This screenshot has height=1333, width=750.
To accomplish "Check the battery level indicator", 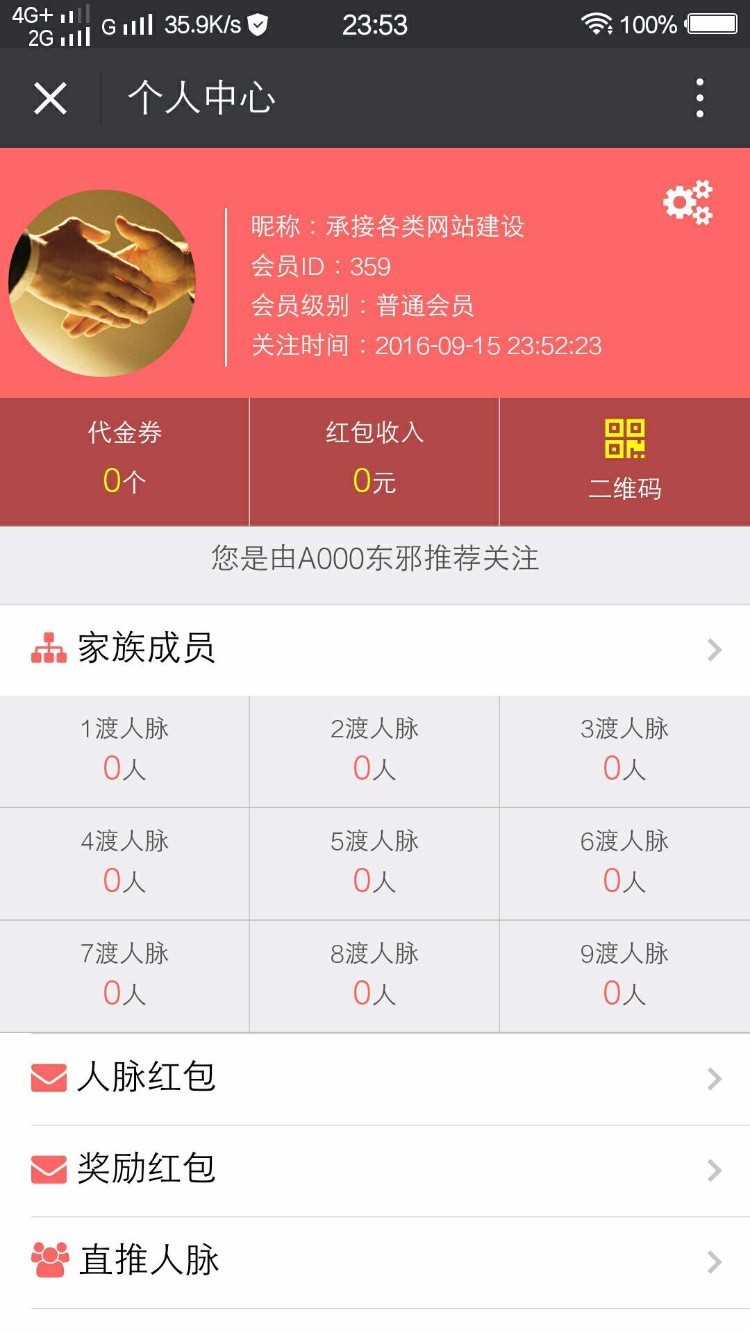I will 712,22.
